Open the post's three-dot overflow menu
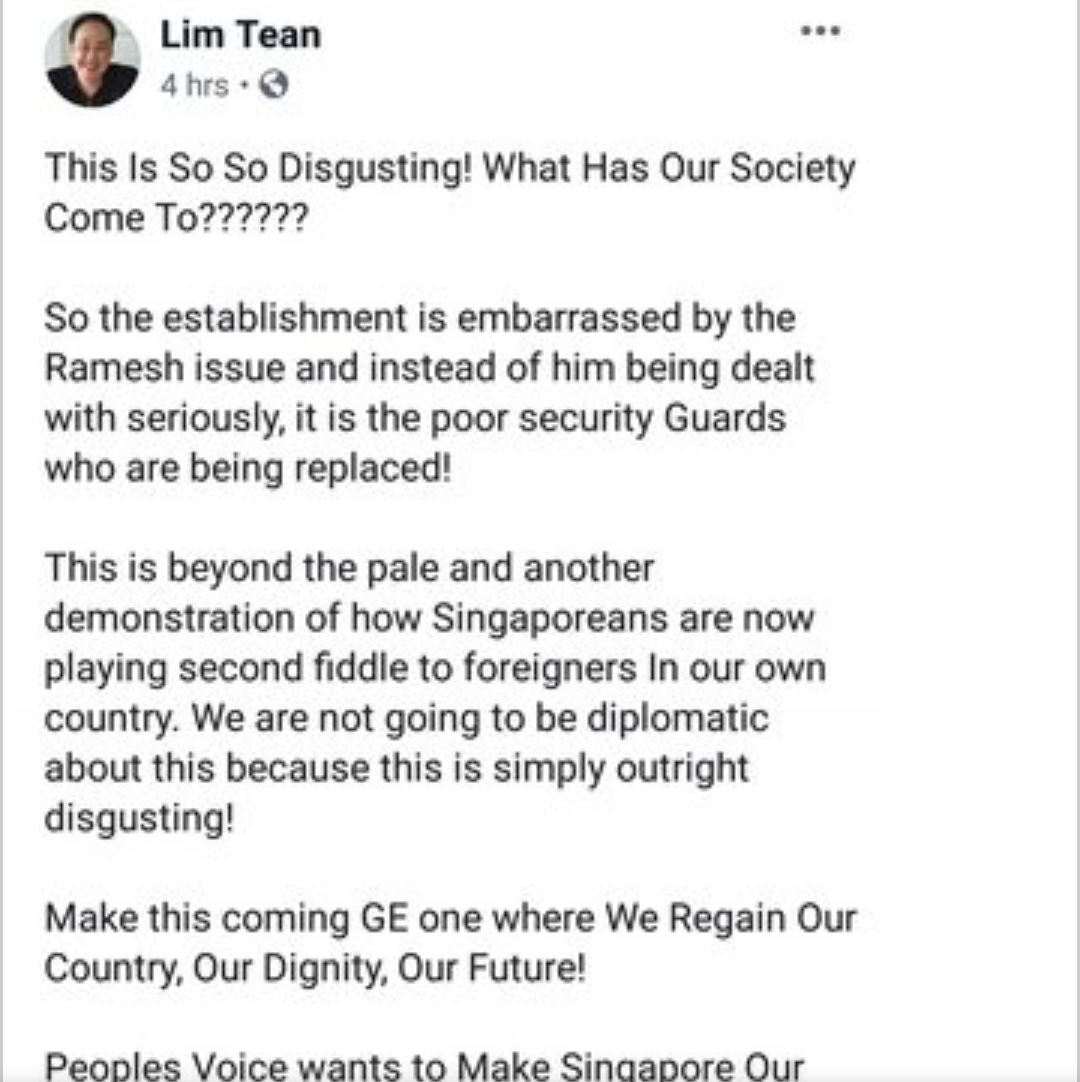 click(x=820, y=30)
